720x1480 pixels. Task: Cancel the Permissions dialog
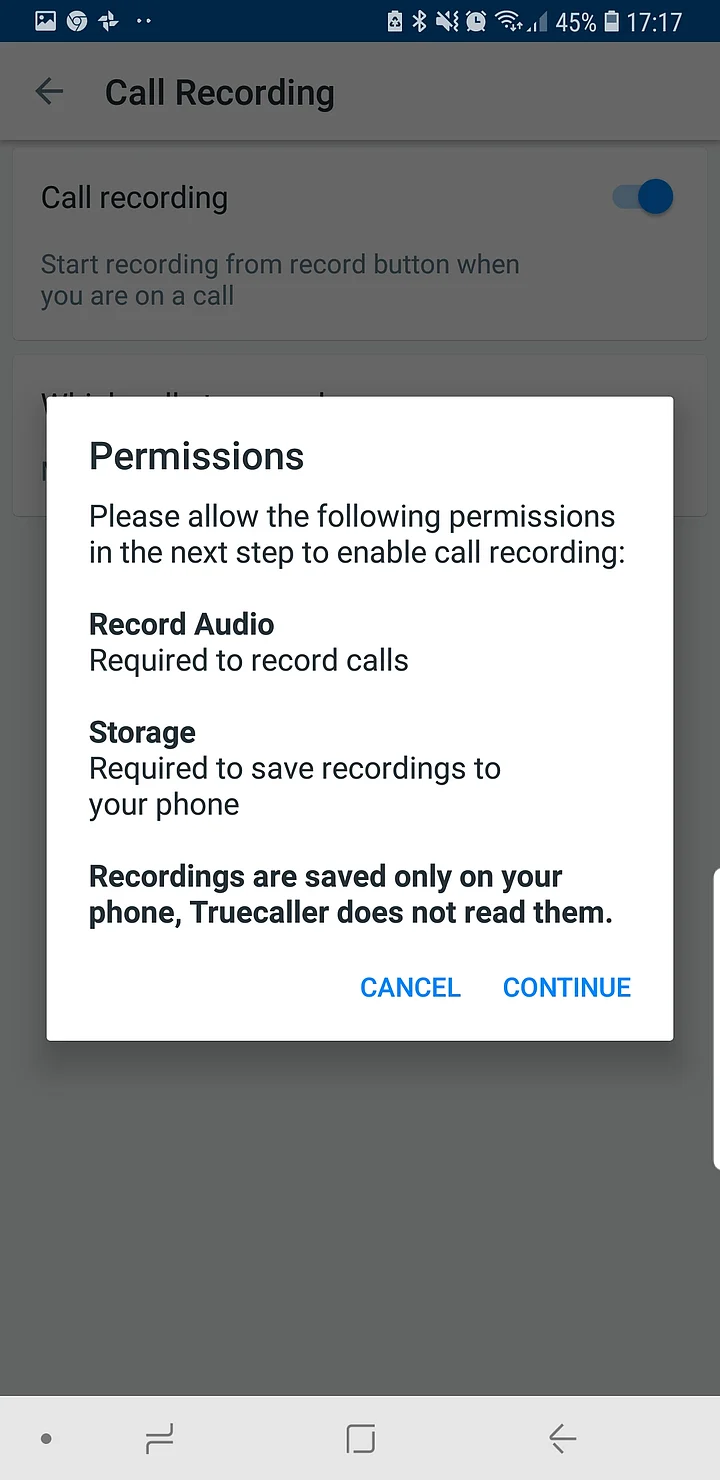point(410,987)
